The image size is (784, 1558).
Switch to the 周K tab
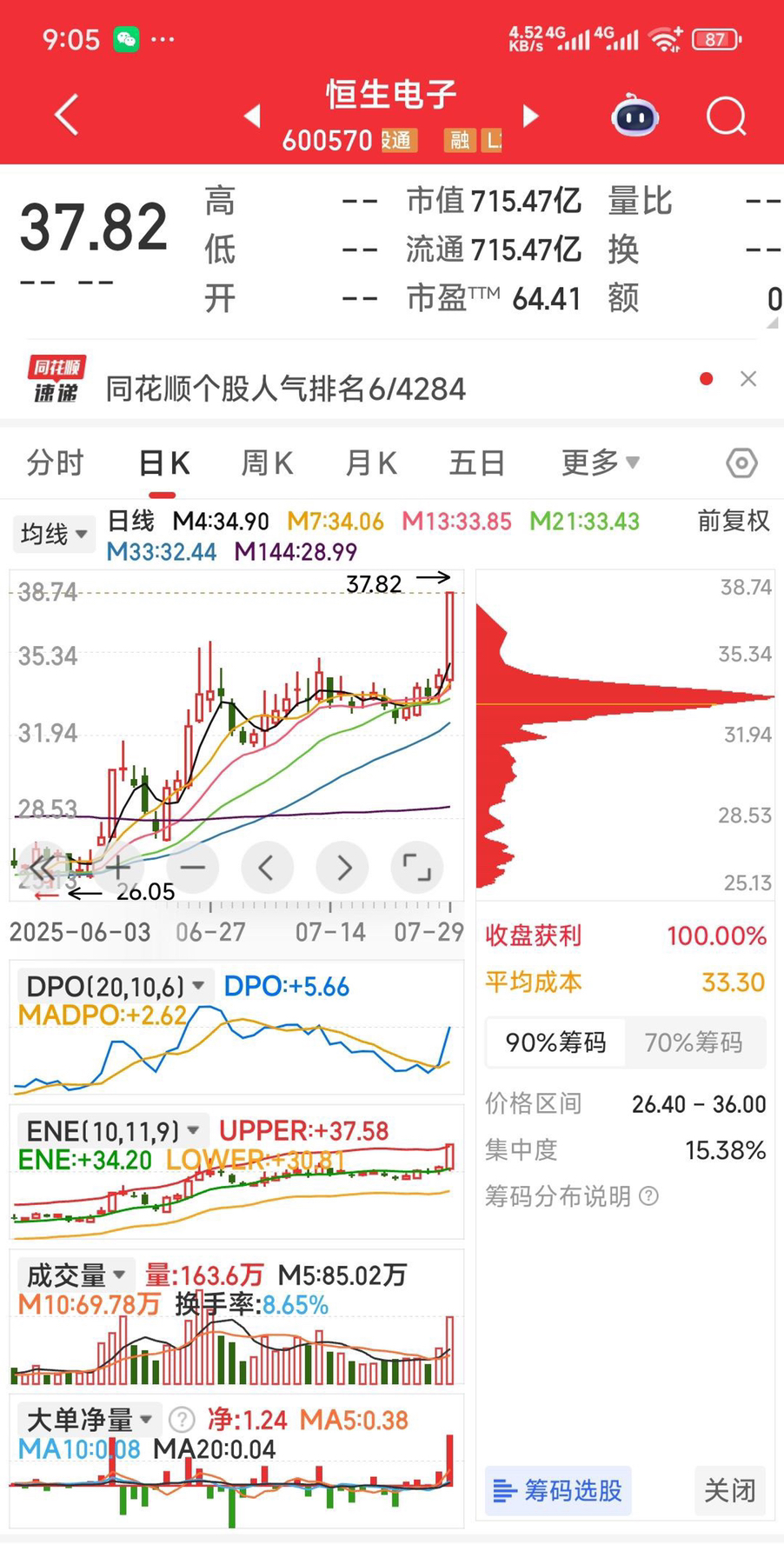pyautogui.click(x=267, y=463)
